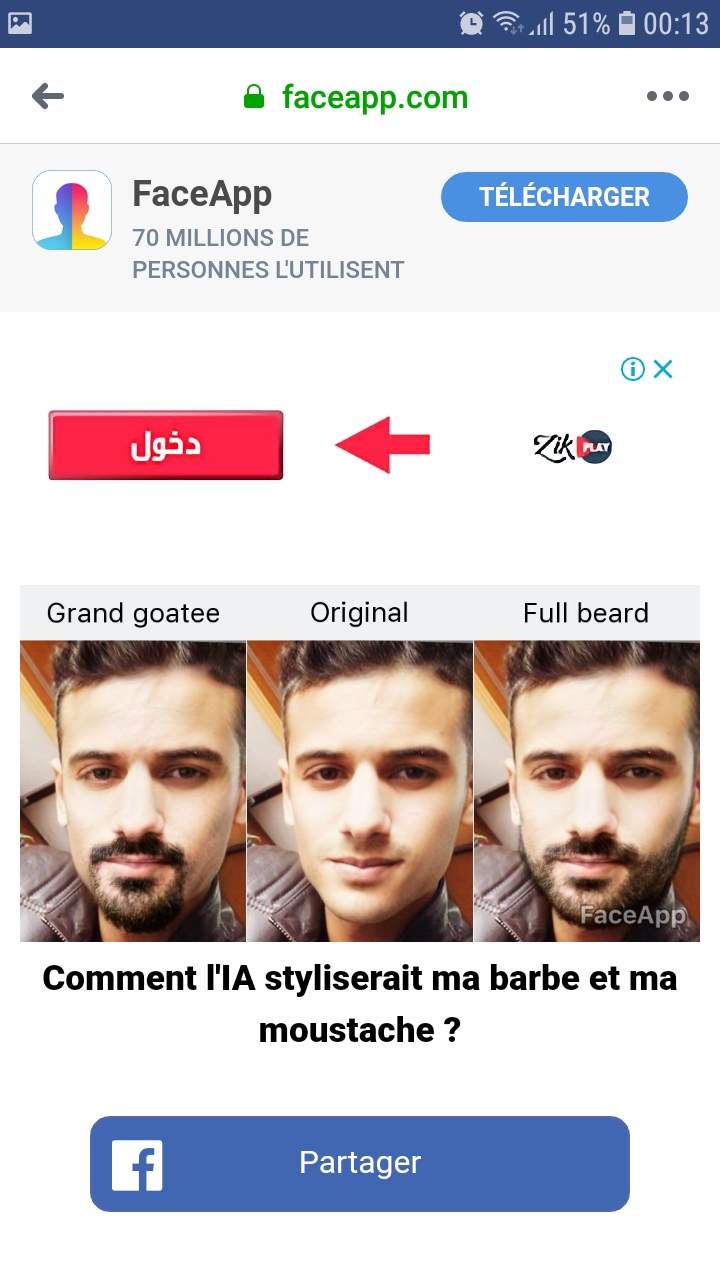Share the result via Partager on Facebook
The width and height of the screenshot is (720, 1280).
360,1163
